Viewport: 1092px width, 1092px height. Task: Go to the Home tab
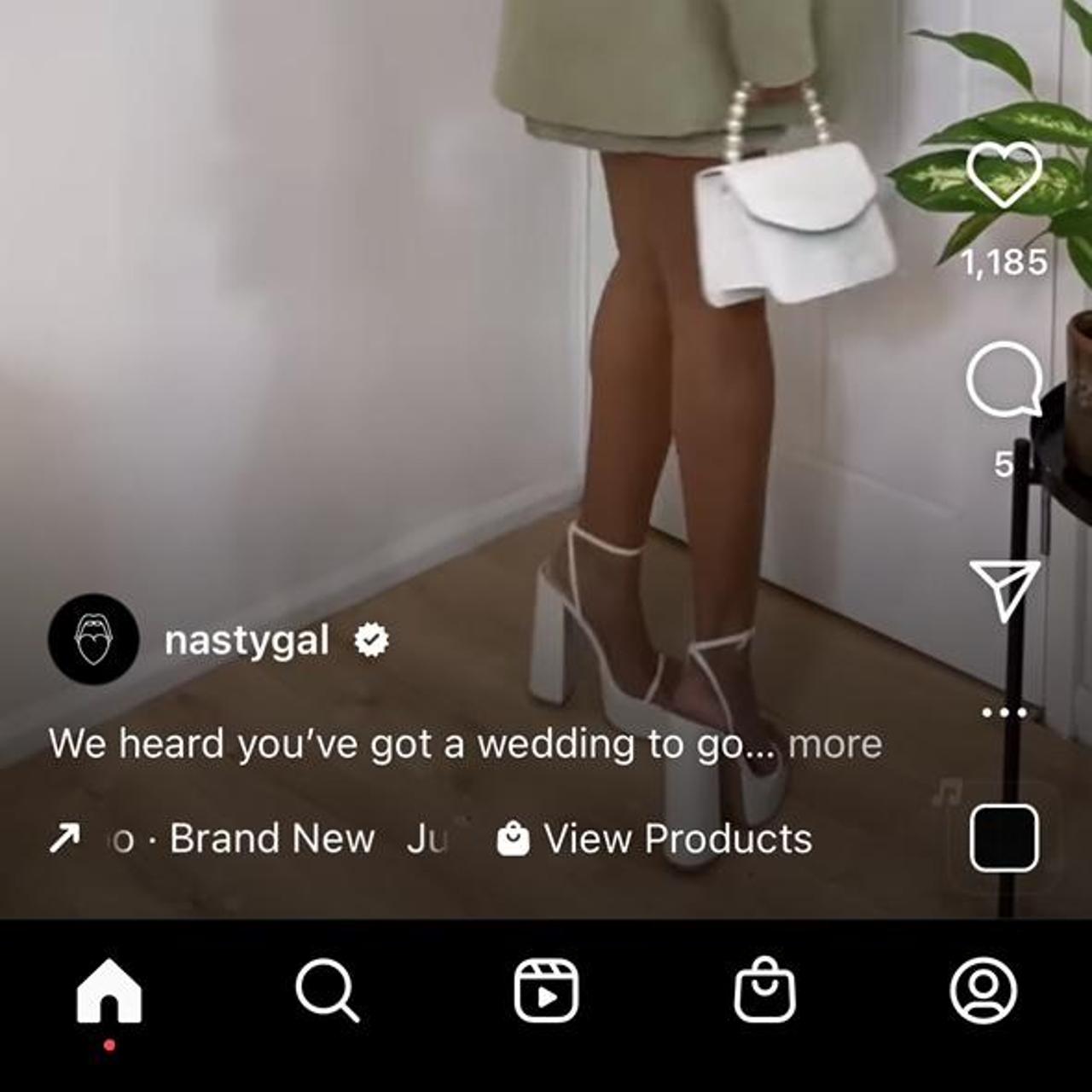[x=109, y=990]
